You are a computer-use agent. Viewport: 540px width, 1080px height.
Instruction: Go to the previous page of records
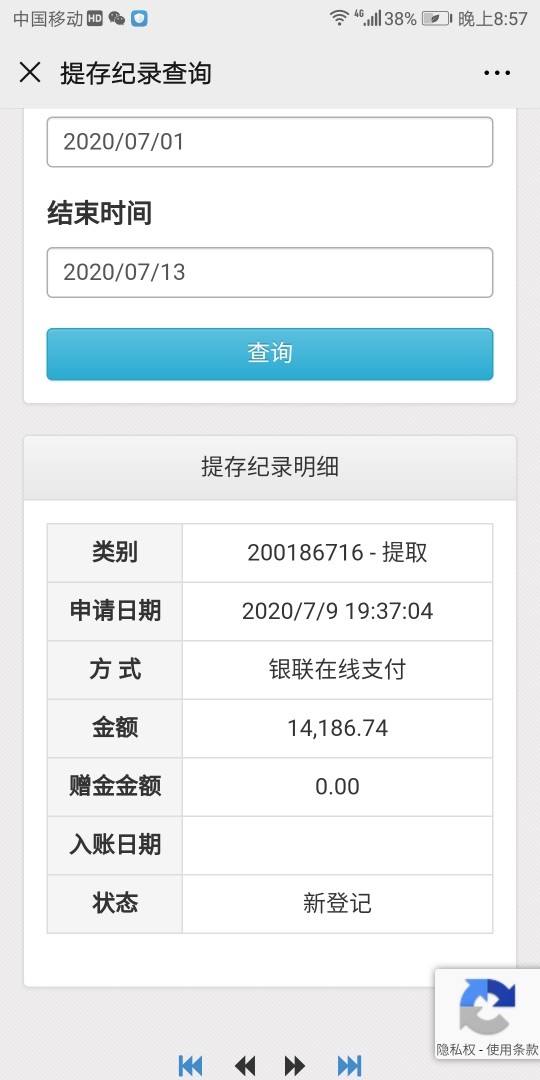click(x=245, y=1066)
